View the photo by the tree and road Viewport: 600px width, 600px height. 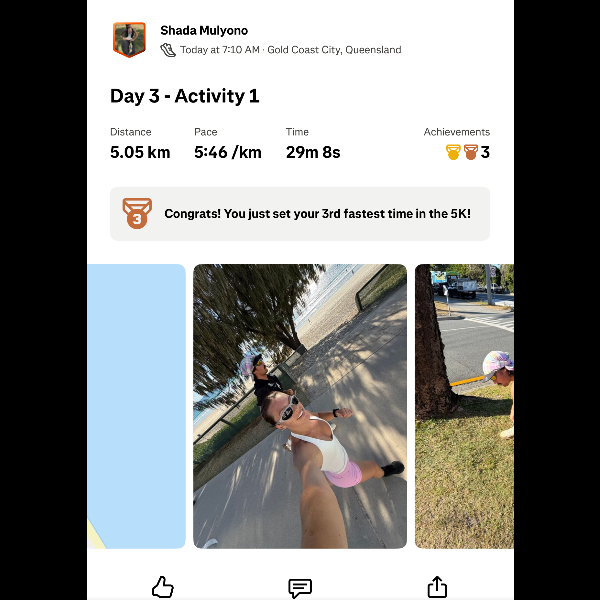464,406
